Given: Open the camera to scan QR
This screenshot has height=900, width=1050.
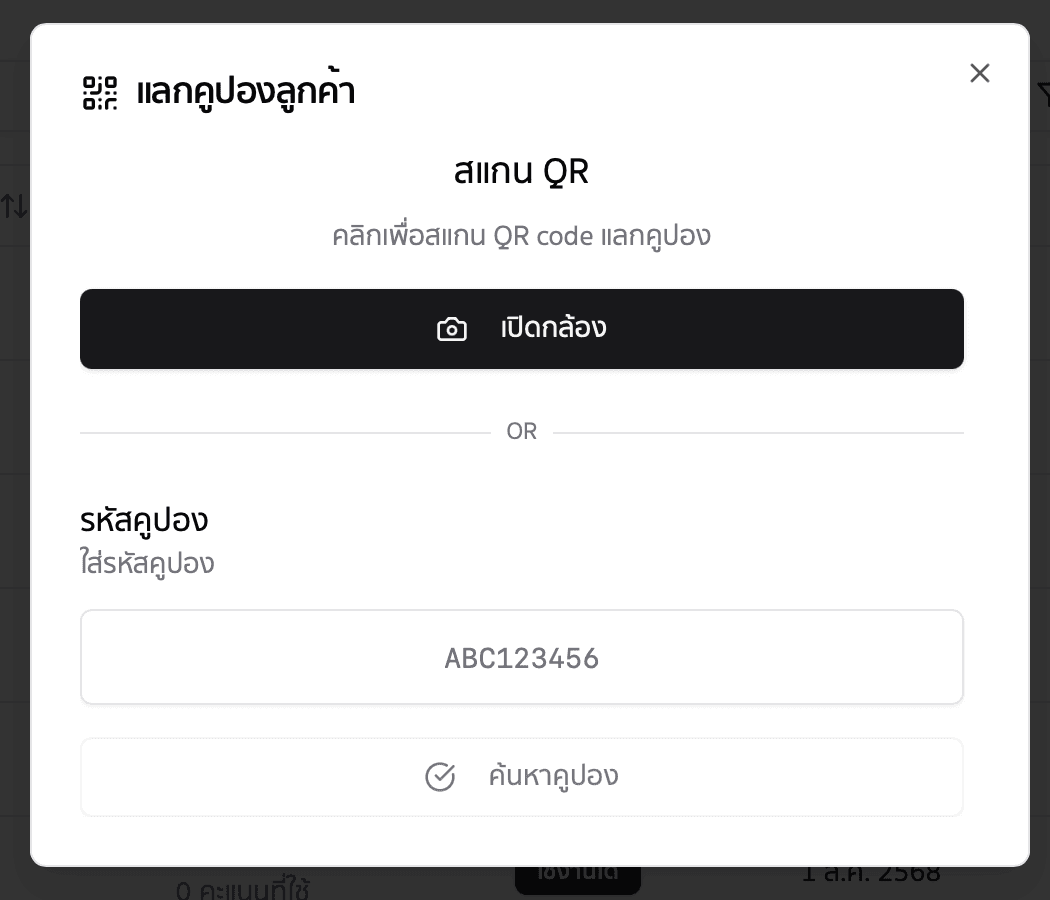Looking at the screenshot, I should (521, 329).
